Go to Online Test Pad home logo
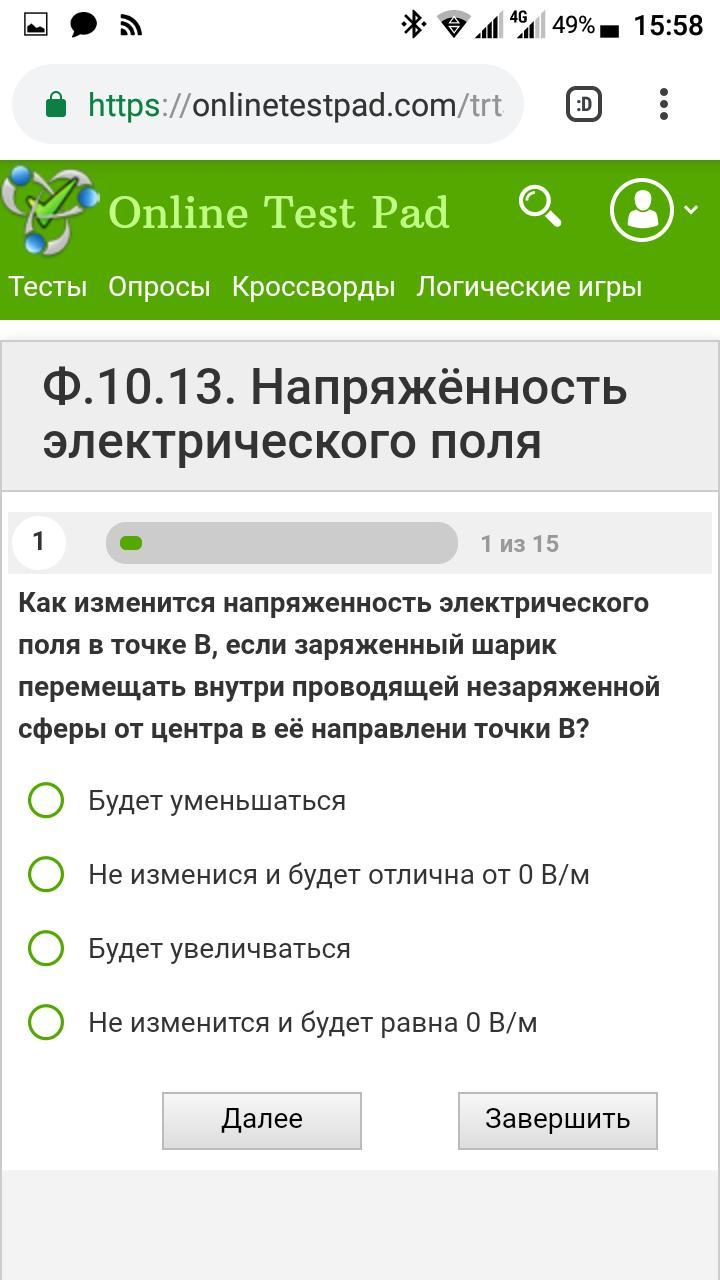The width and height of the screenshot is (720, 1280). click(226, 211)
